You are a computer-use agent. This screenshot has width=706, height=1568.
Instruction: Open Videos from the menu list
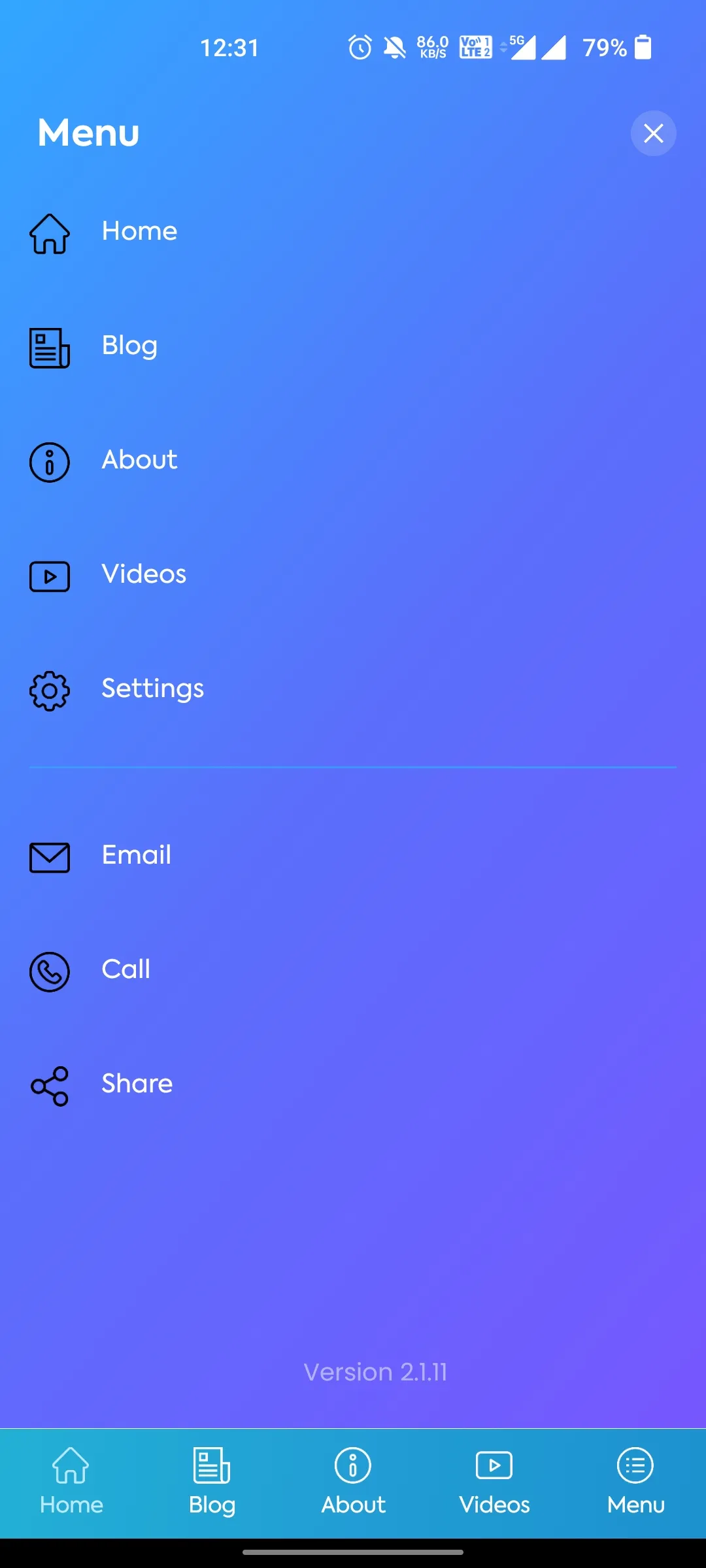(143, 575)
